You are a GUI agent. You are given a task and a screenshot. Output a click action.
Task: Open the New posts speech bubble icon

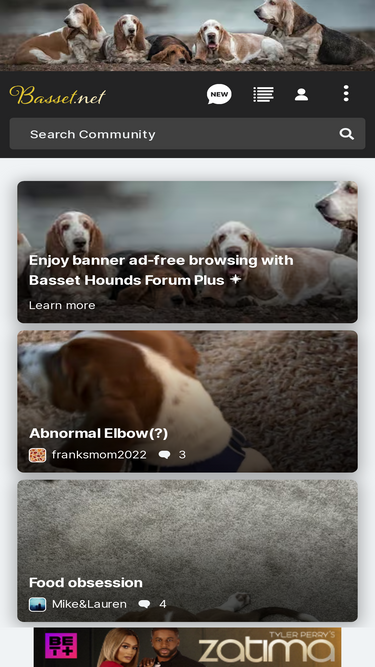(x=219, y=94)
